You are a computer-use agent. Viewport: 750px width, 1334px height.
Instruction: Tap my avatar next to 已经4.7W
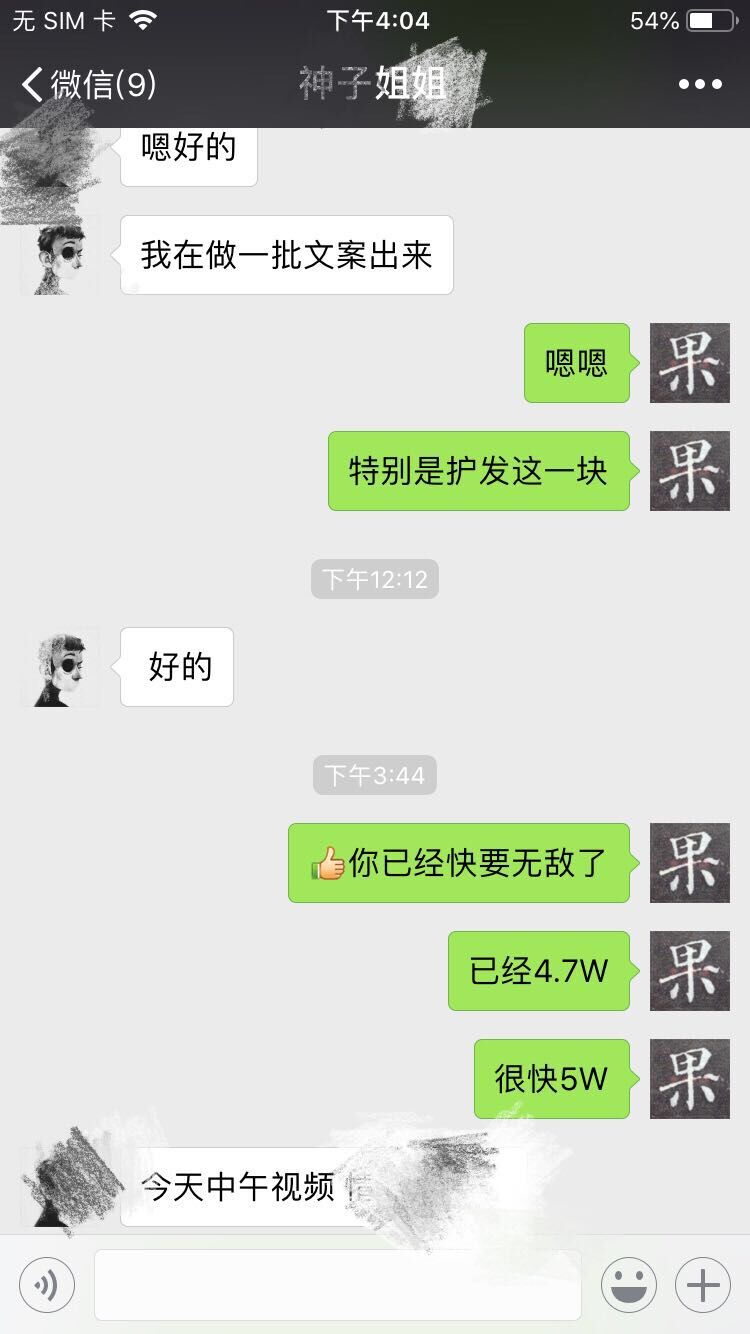(690, 971)
